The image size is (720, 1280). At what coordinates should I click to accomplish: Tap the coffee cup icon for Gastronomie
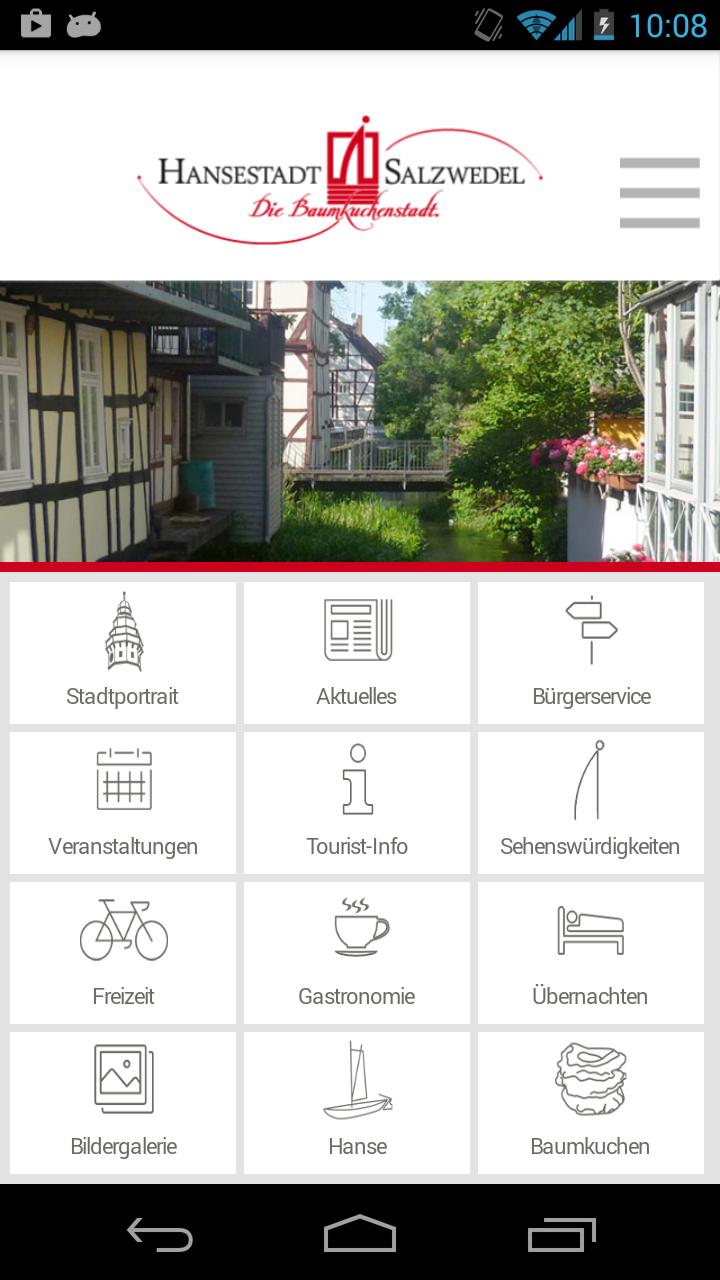point(356,930)
